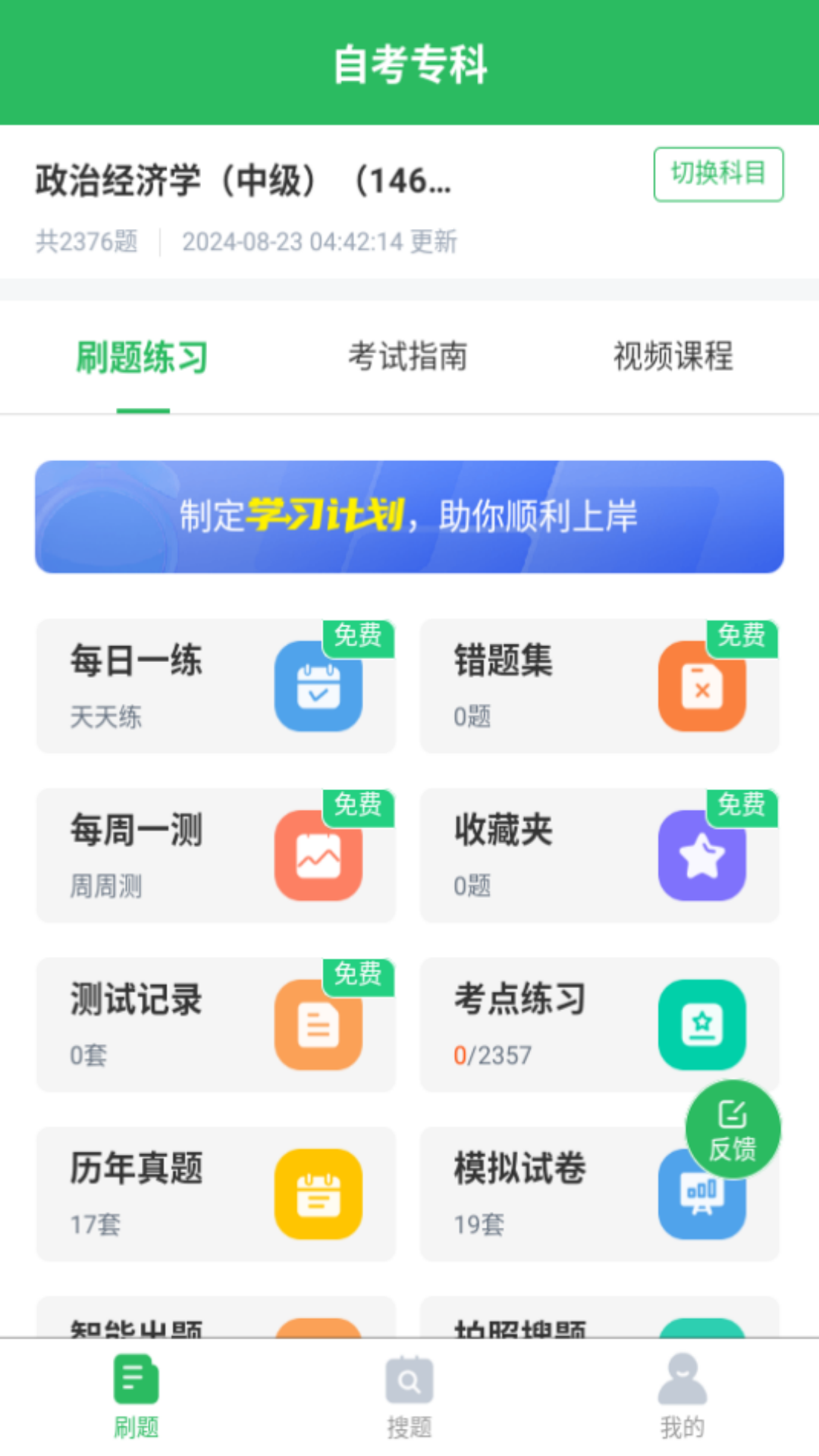Image resolution: width=819 pixels, height=1456 pixels.
Task: Open 每日一练 via the calendar icon
Action: (x=318, y=686)
